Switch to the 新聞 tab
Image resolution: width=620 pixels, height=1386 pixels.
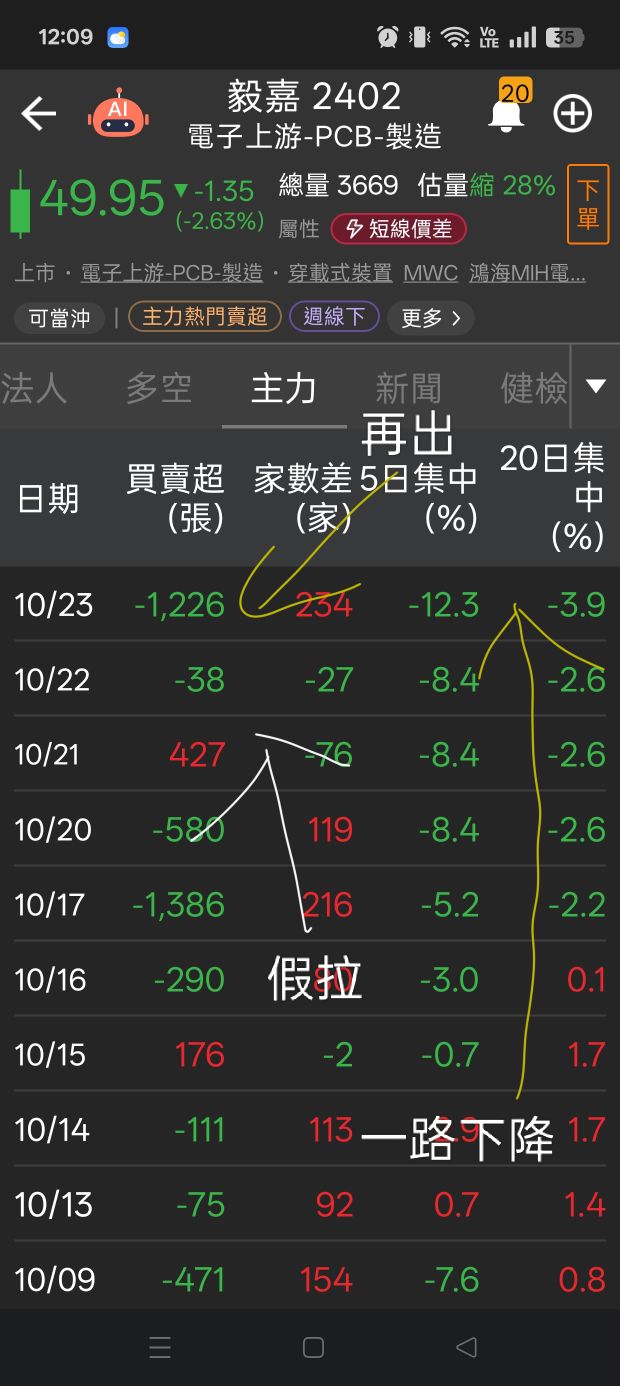pyautogui.click(x=408, y=388)
